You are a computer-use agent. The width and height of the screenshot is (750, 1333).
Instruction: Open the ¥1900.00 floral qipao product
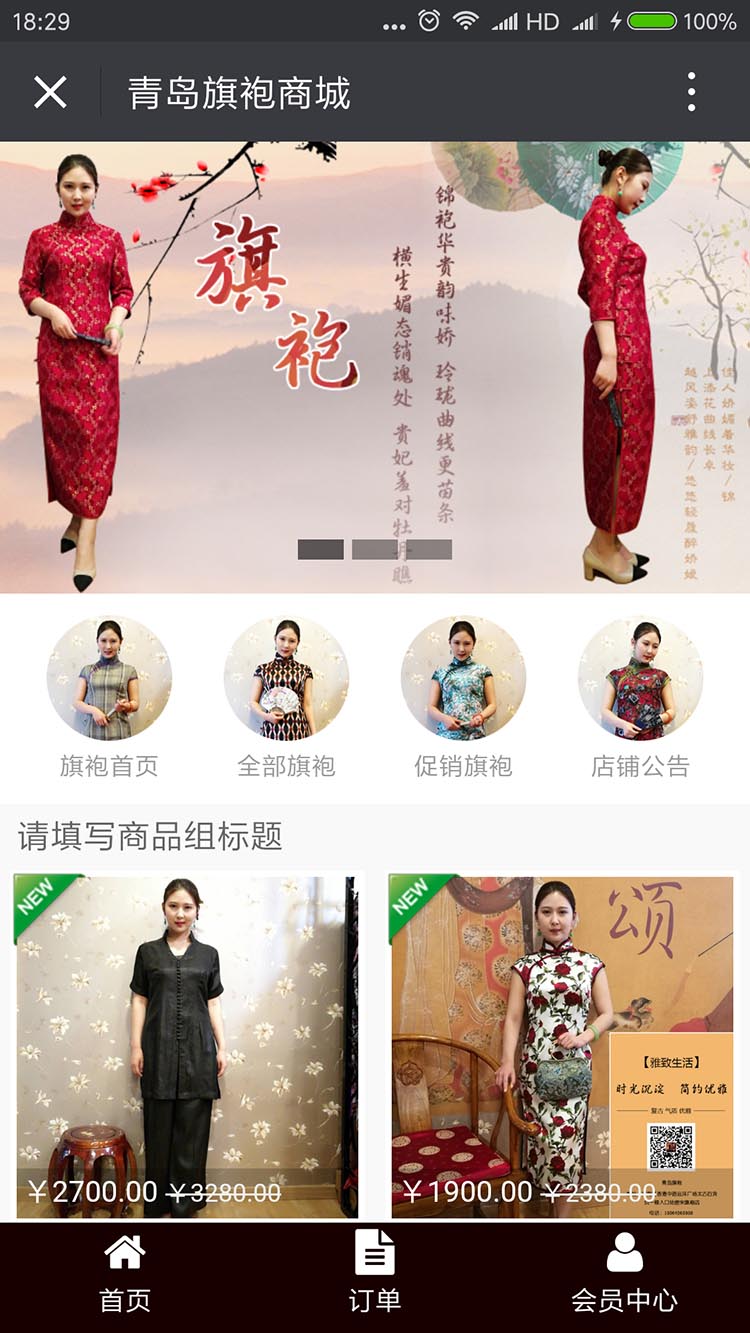tap(562, 1045)
